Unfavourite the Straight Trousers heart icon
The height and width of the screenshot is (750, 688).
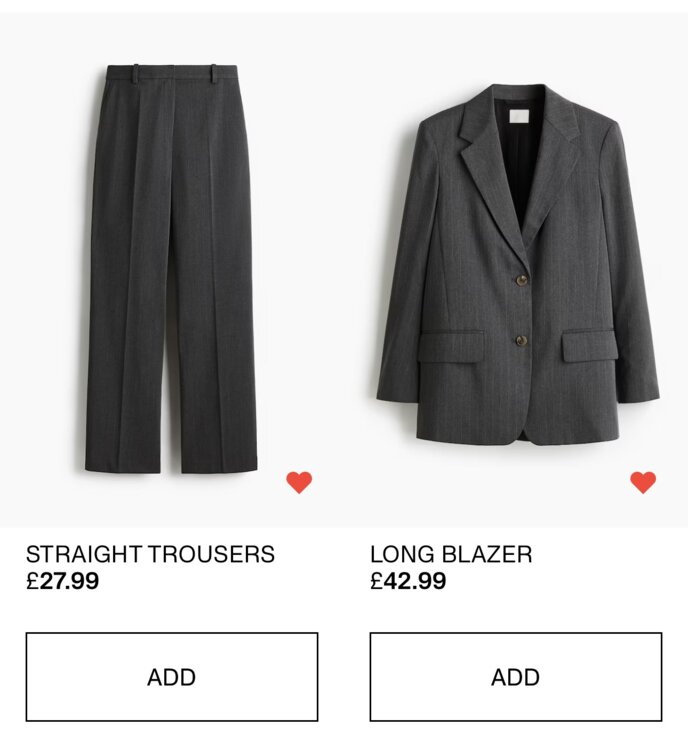click(299, 483)
